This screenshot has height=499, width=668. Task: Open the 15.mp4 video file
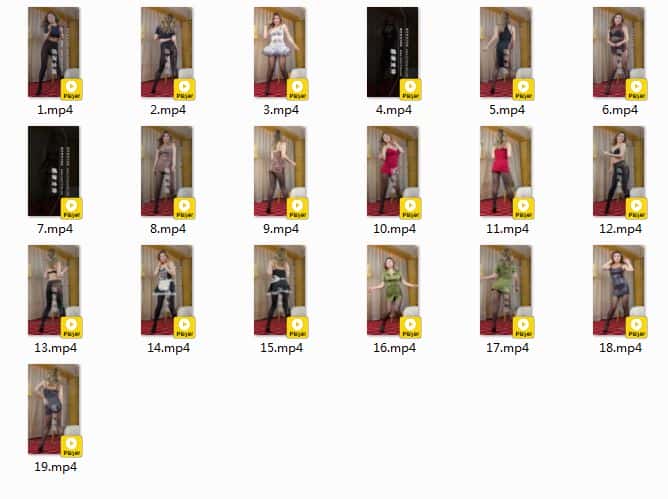[280, 290]
